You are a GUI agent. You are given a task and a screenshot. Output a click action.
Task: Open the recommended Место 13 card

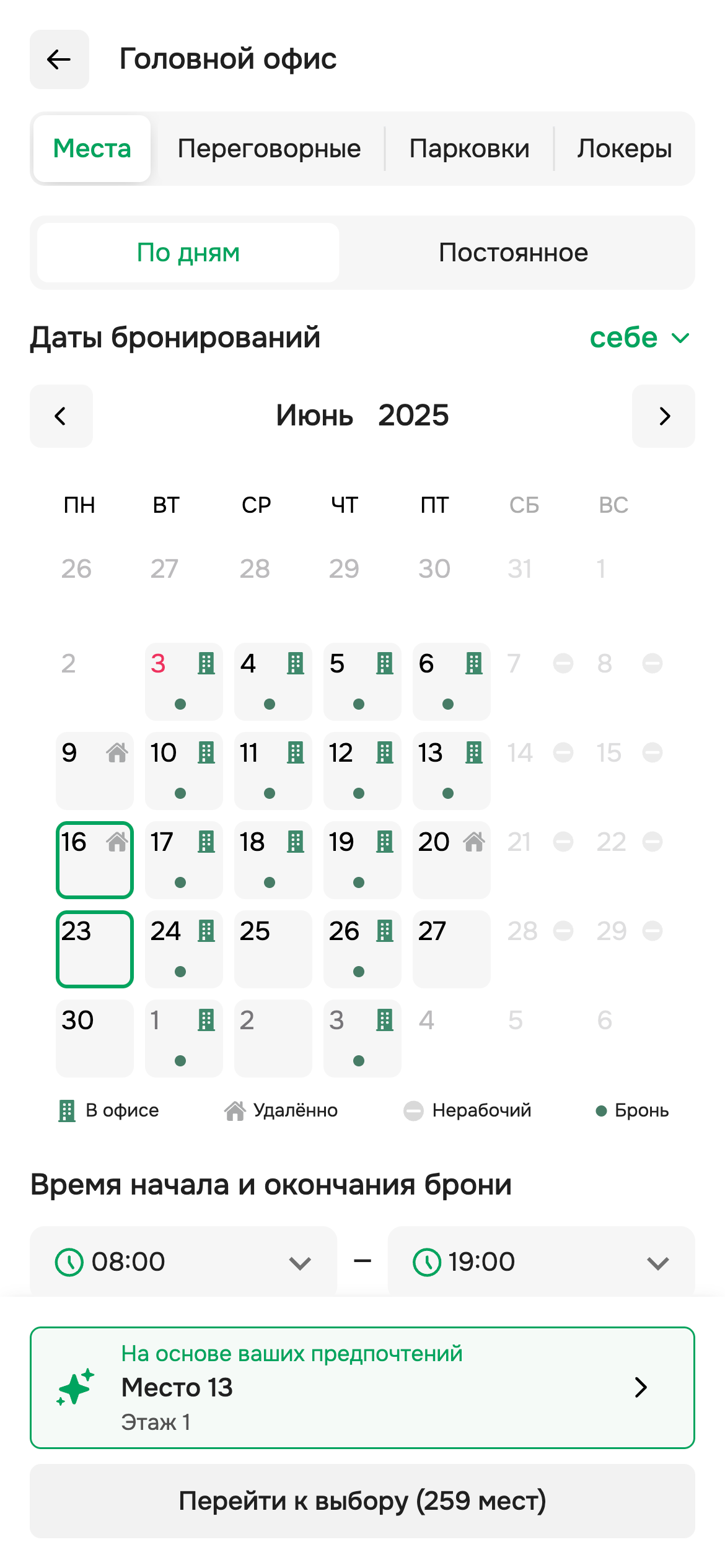click(362, 1387)
